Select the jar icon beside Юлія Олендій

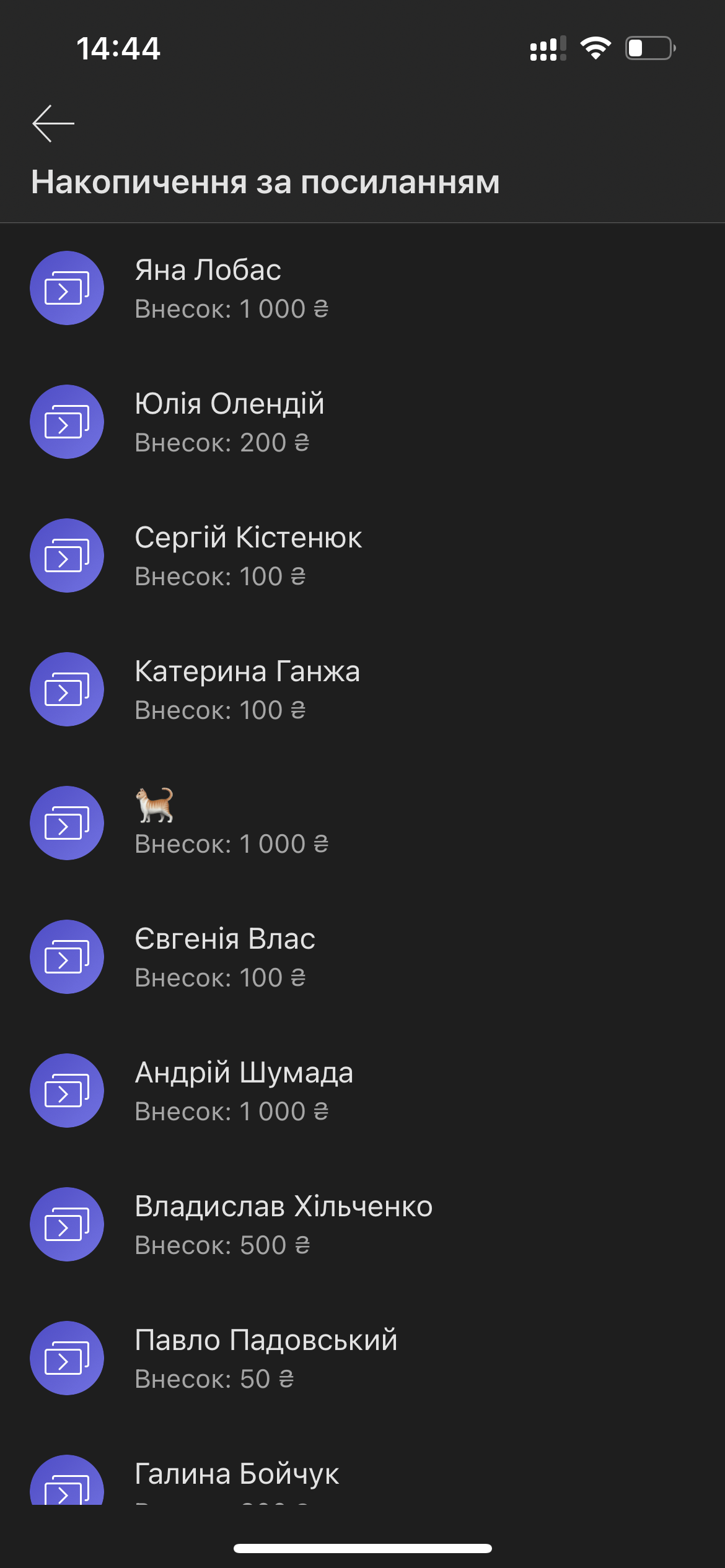tap(67, 422)
